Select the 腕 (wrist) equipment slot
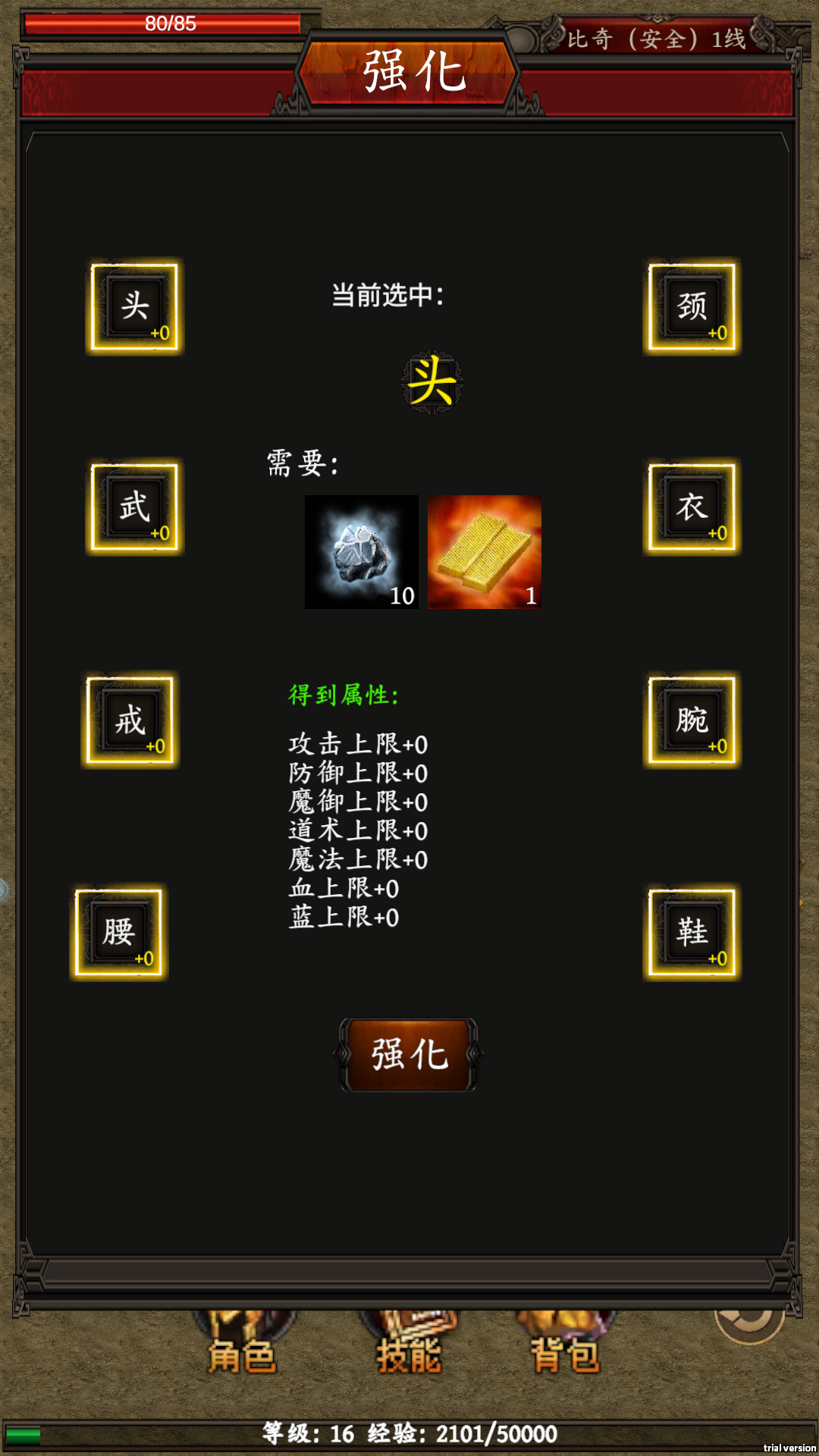The height and width of the screenshot is (1456, 819). tap(692, 720)
